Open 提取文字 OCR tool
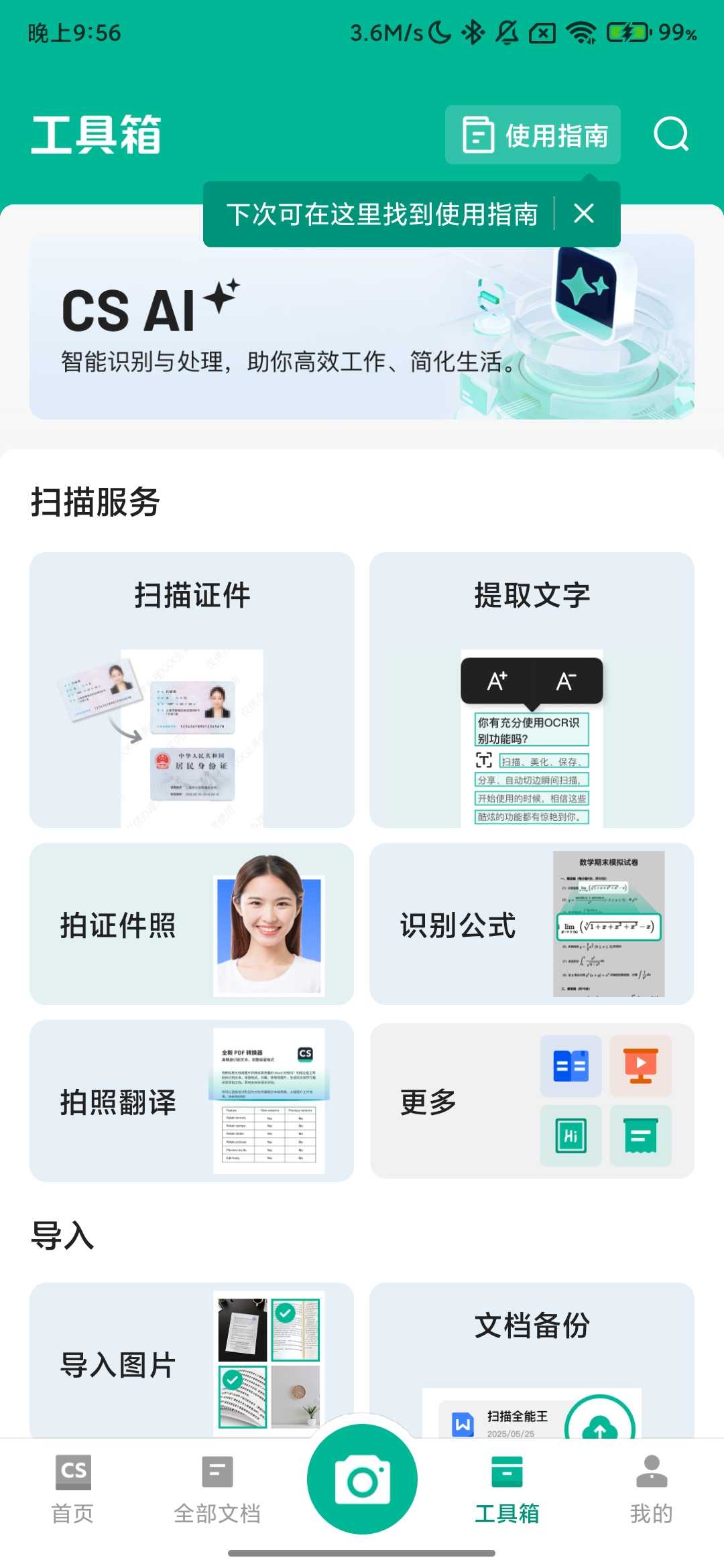The height and width of the screenshot is (1568, 724). tap(532, 690)
